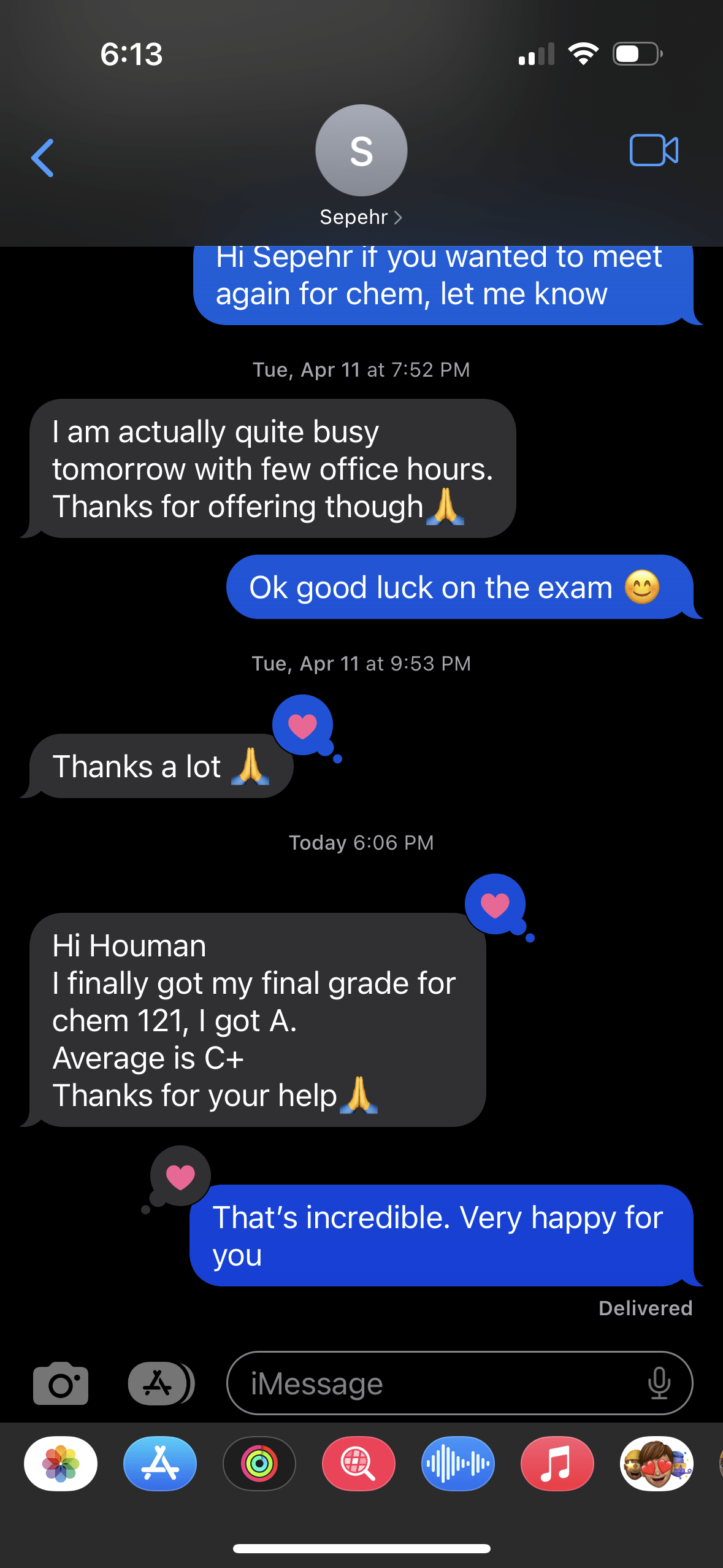Screen dimensions: 723x1568
Task: Go back to the messages list
Action: pos(42,158)
